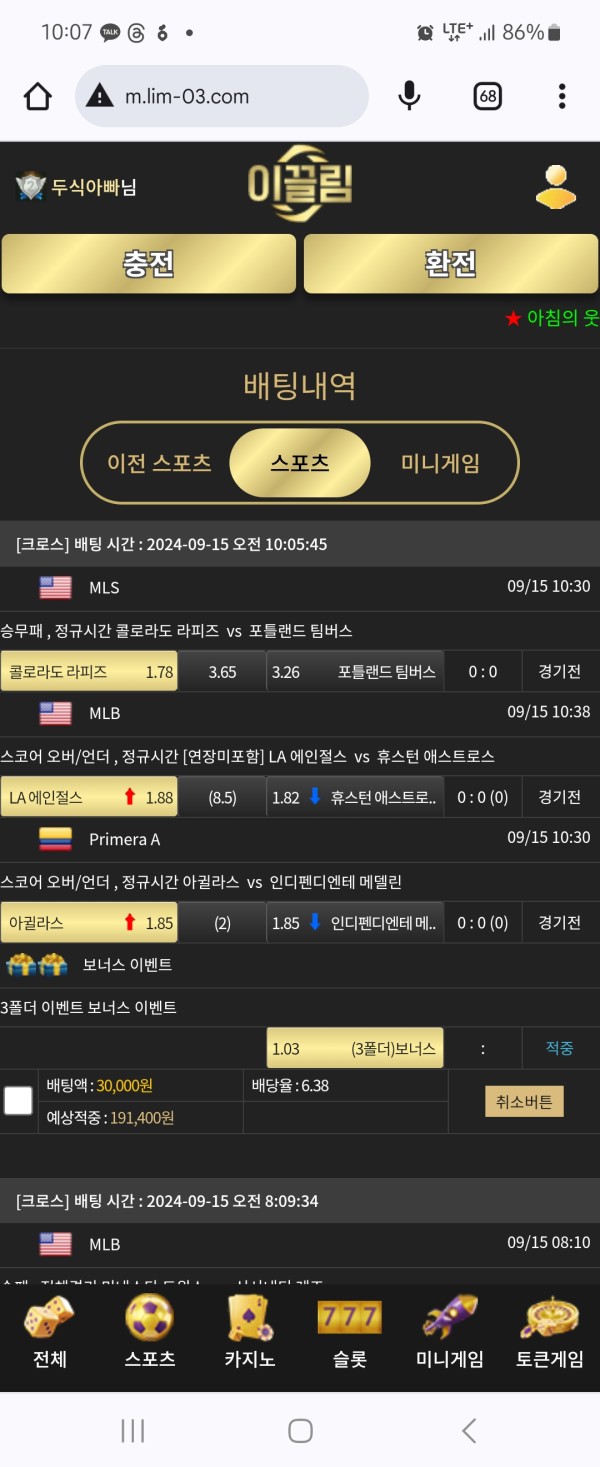600x1467 pixels.
Task: Check the box next to the 30,000원 bet
Action: coord(18,1101)
